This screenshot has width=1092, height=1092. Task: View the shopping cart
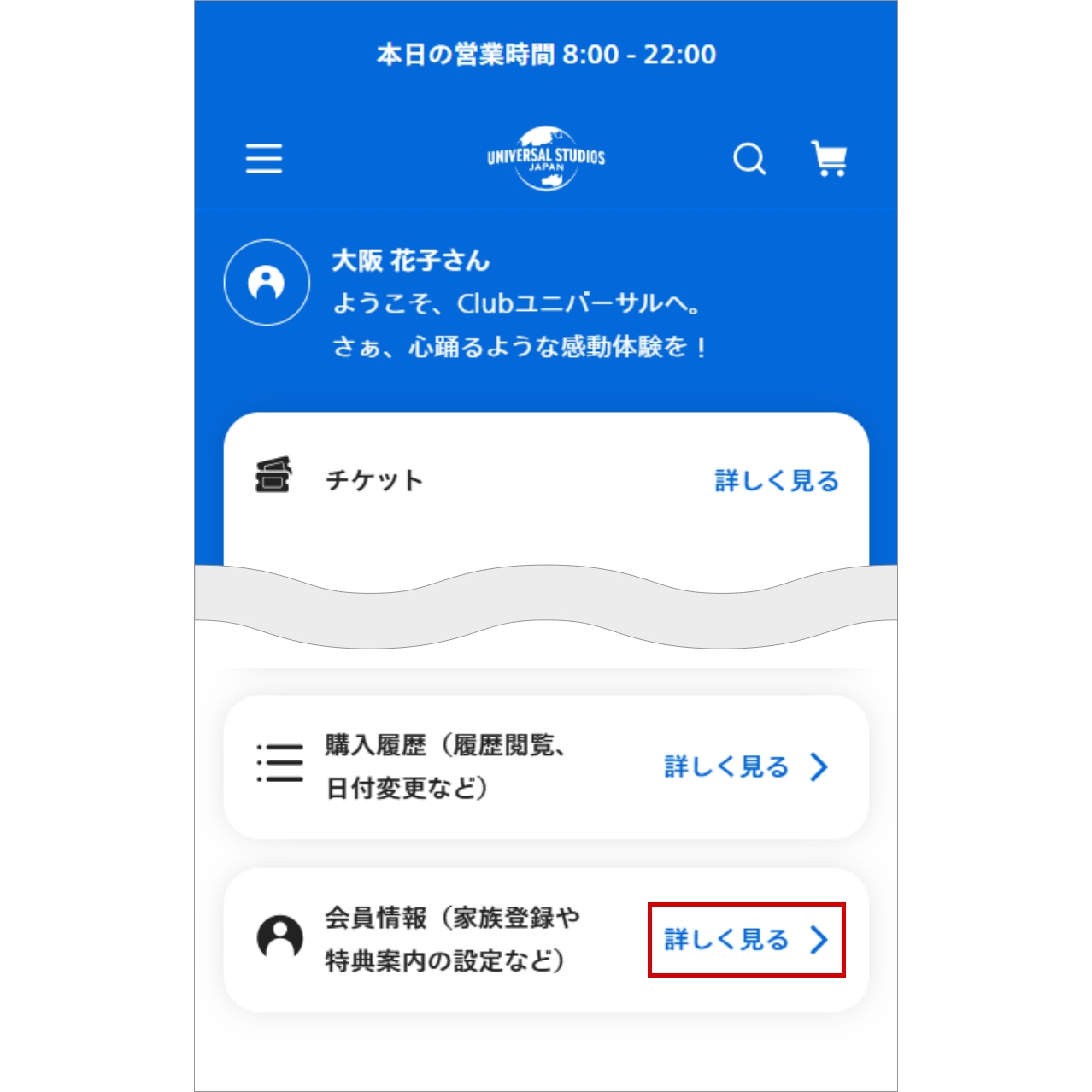click(829, 159)
